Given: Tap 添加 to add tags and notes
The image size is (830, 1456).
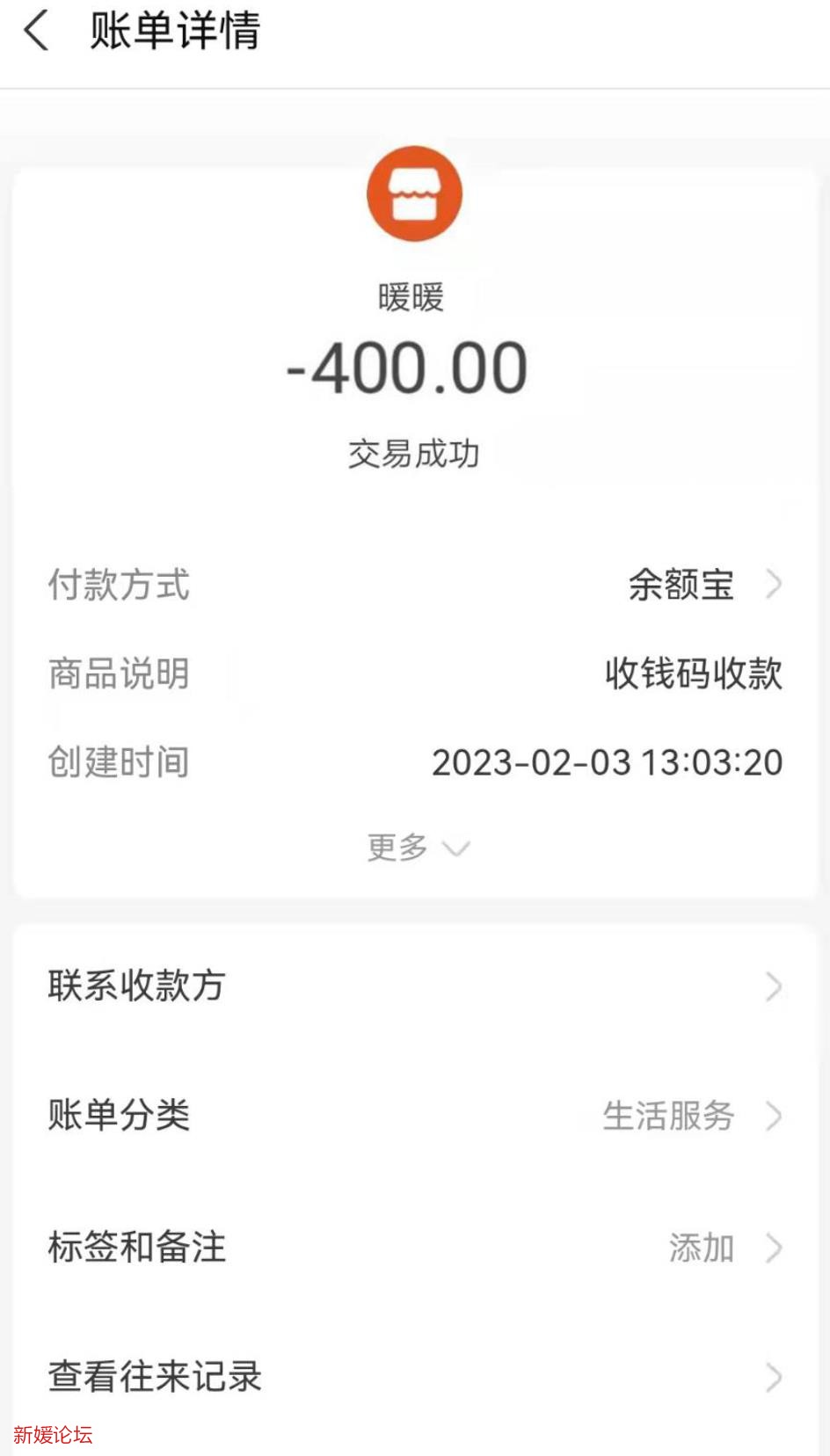Looking at the screenshot, I should (699, 1249).
